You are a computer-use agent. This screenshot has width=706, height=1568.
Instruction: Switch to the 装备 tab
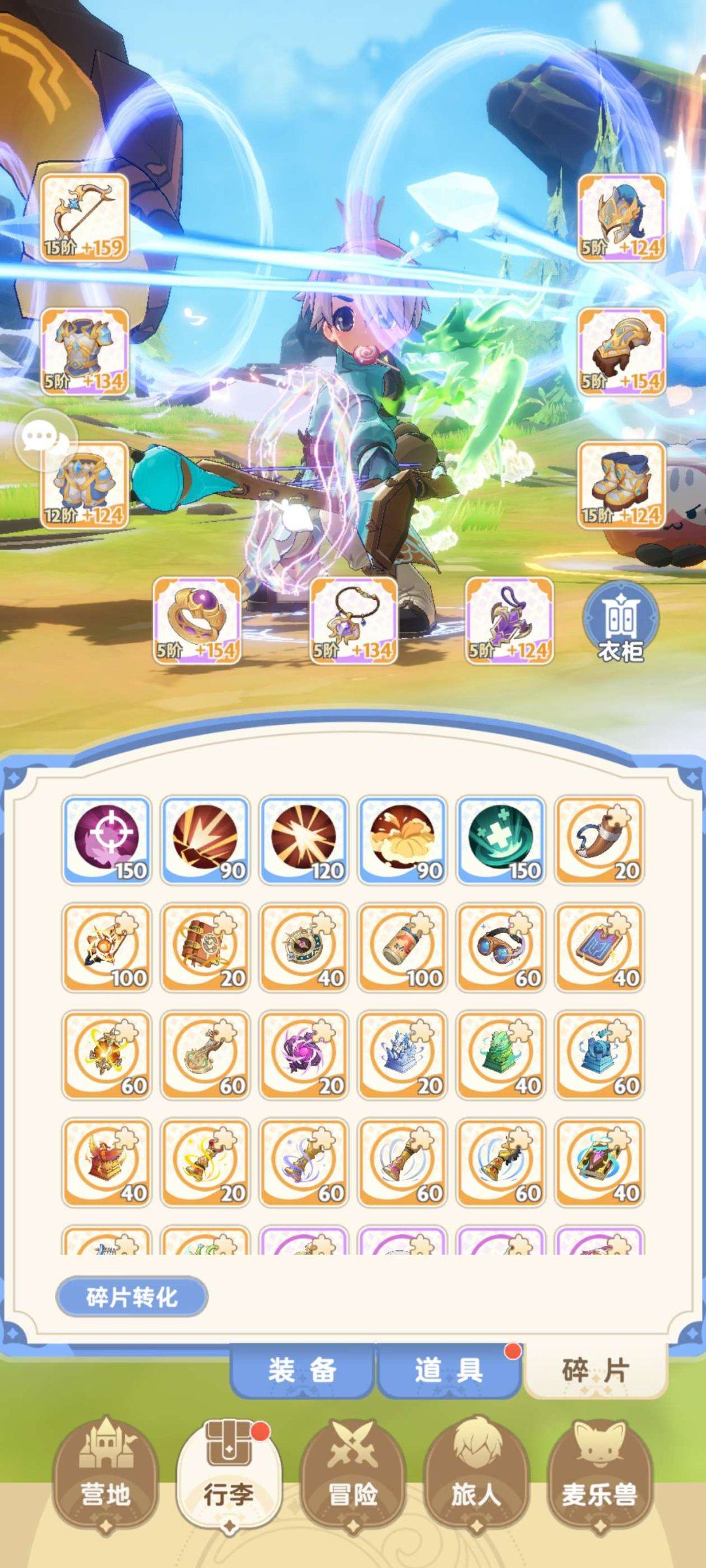302,1370
